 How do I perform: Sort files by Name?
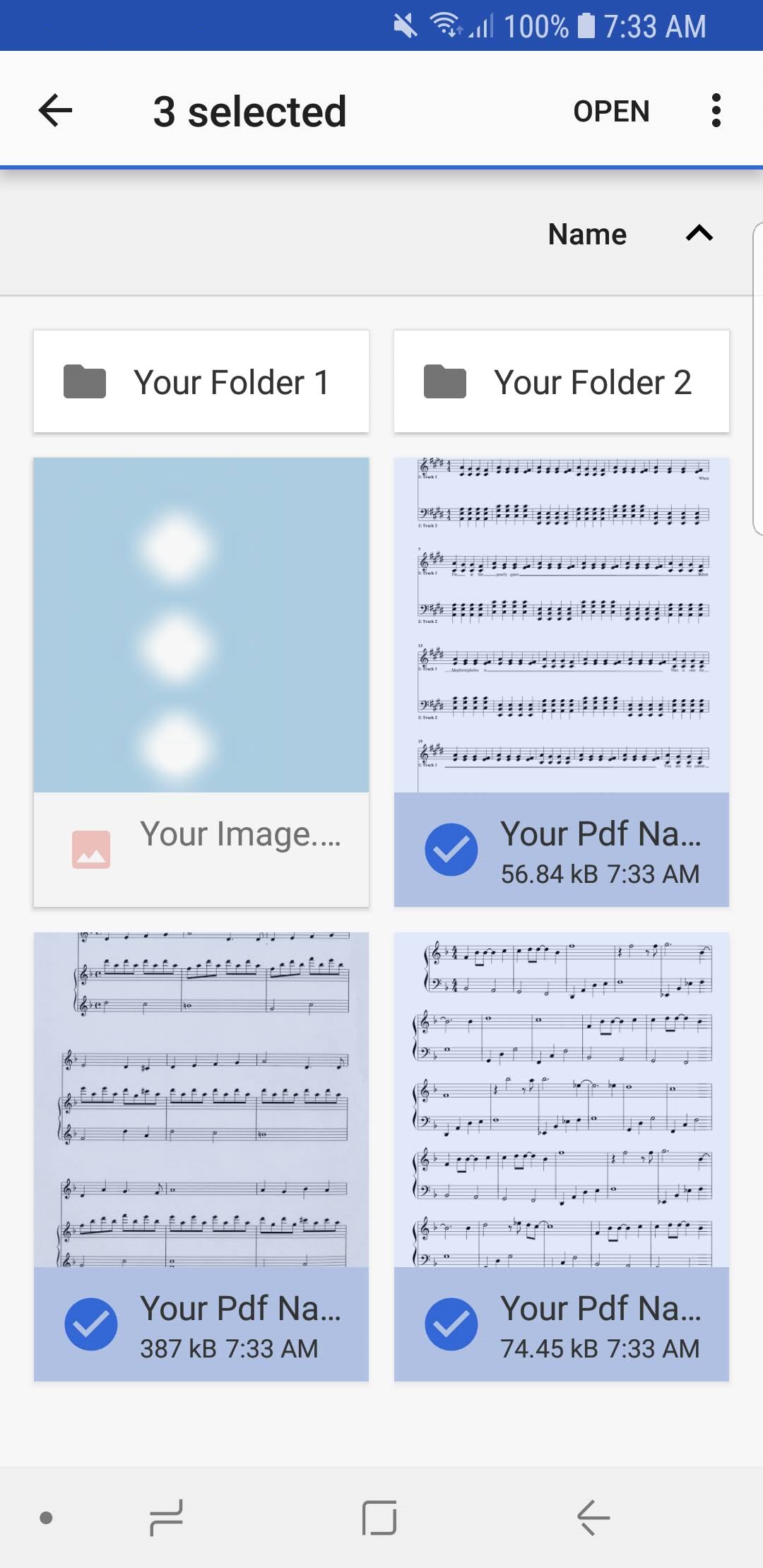click(587, 234)
